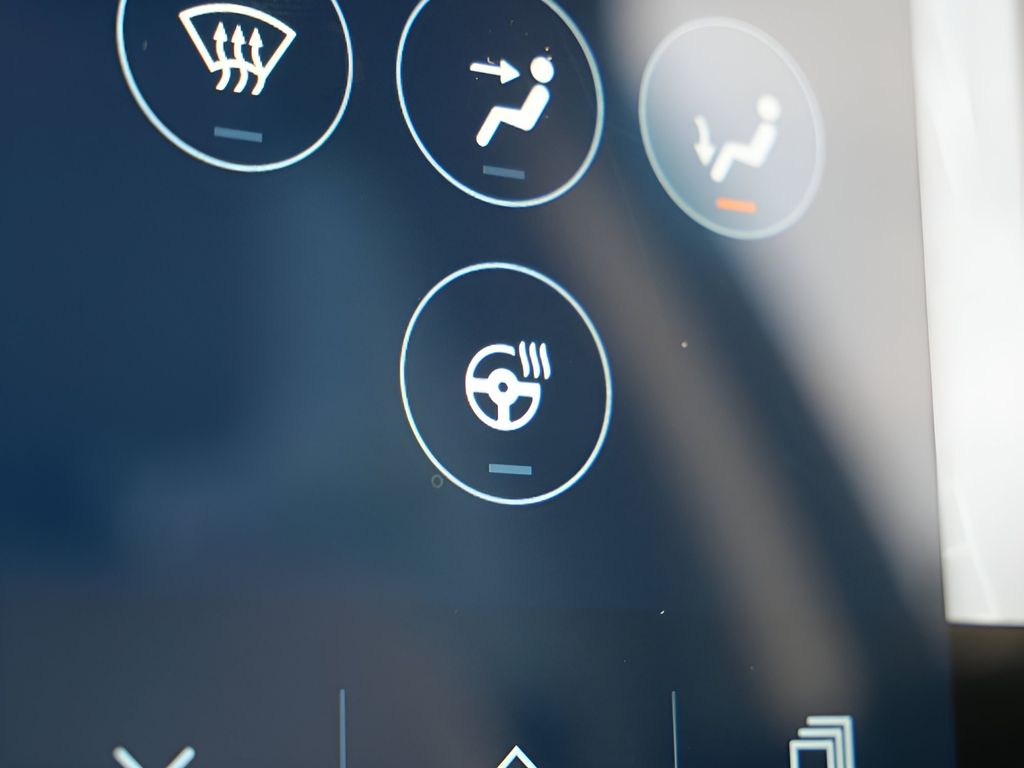The height and width of the screenshot is (768, 1024).
Task: Open the stacked windows view
Action: [822, 743]
